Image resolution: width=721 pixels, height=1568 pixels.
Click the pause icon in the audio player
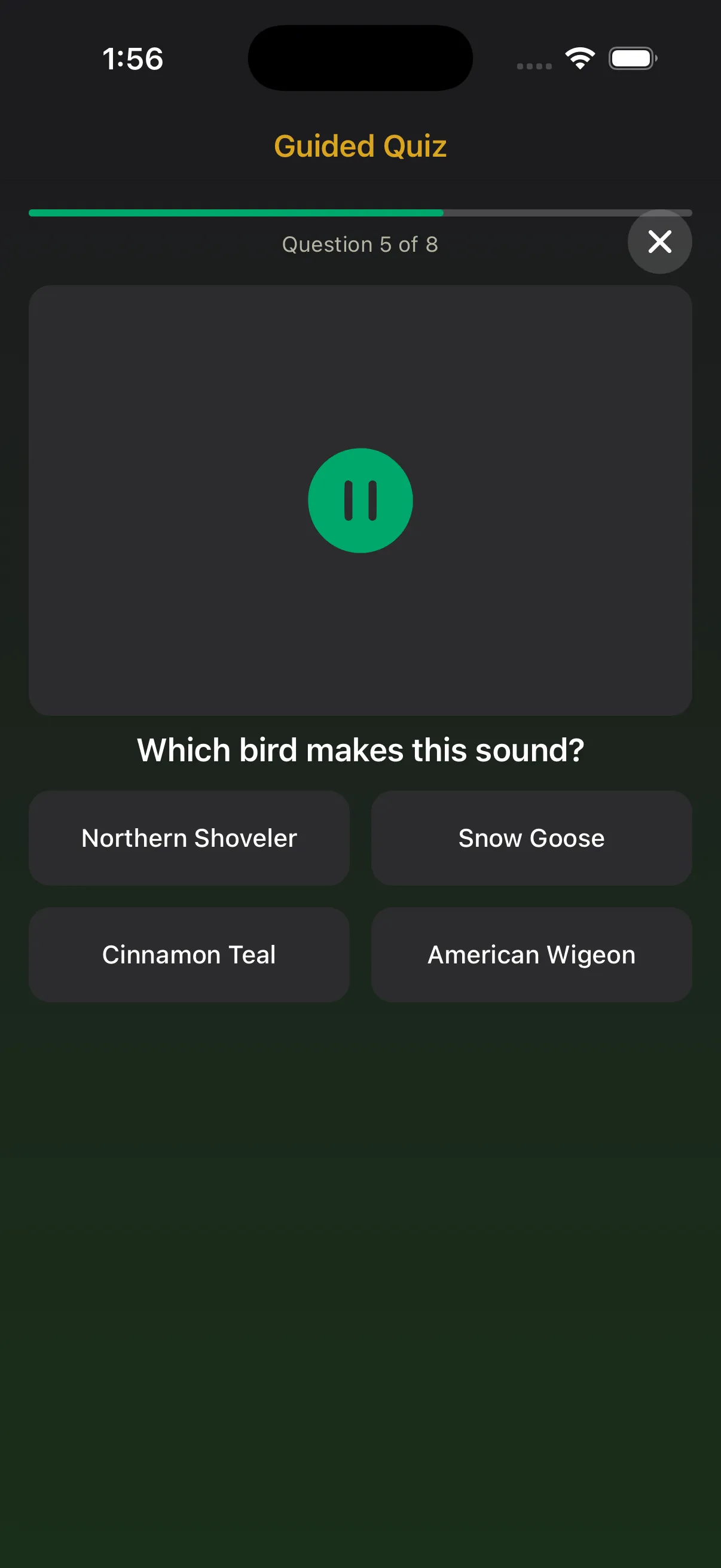[x=360, y=499]
